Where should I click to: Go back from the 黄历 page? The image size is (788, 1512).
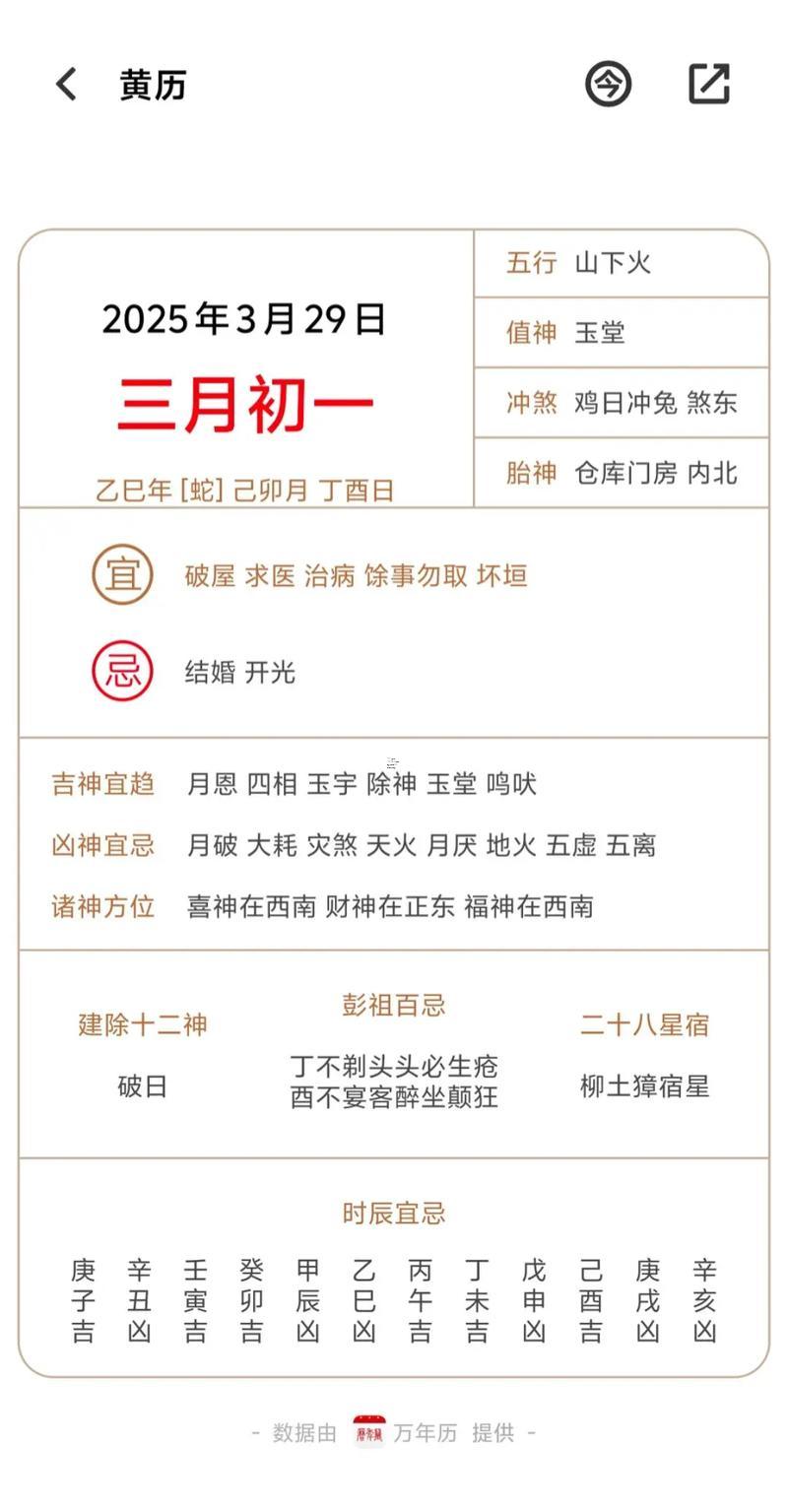pyautogui.click(x=66, y=85)
